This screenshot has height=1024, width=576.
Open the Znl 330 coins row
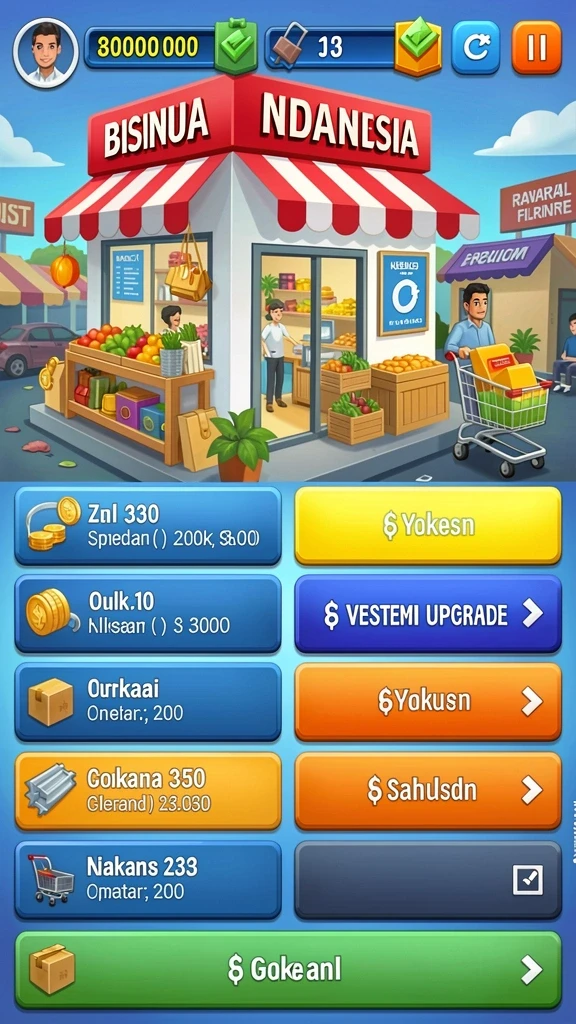[x=148, y=526]
